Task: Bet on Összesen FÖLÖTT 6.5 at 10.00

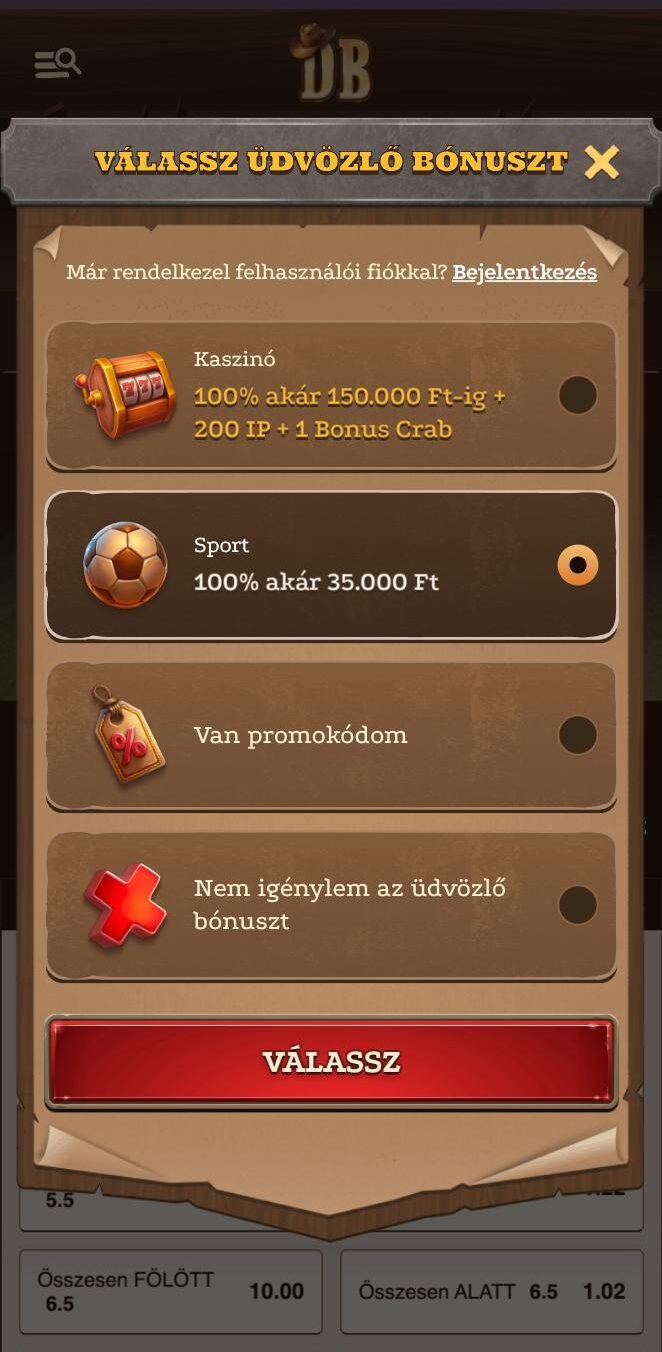Action: click(170, 1291)
